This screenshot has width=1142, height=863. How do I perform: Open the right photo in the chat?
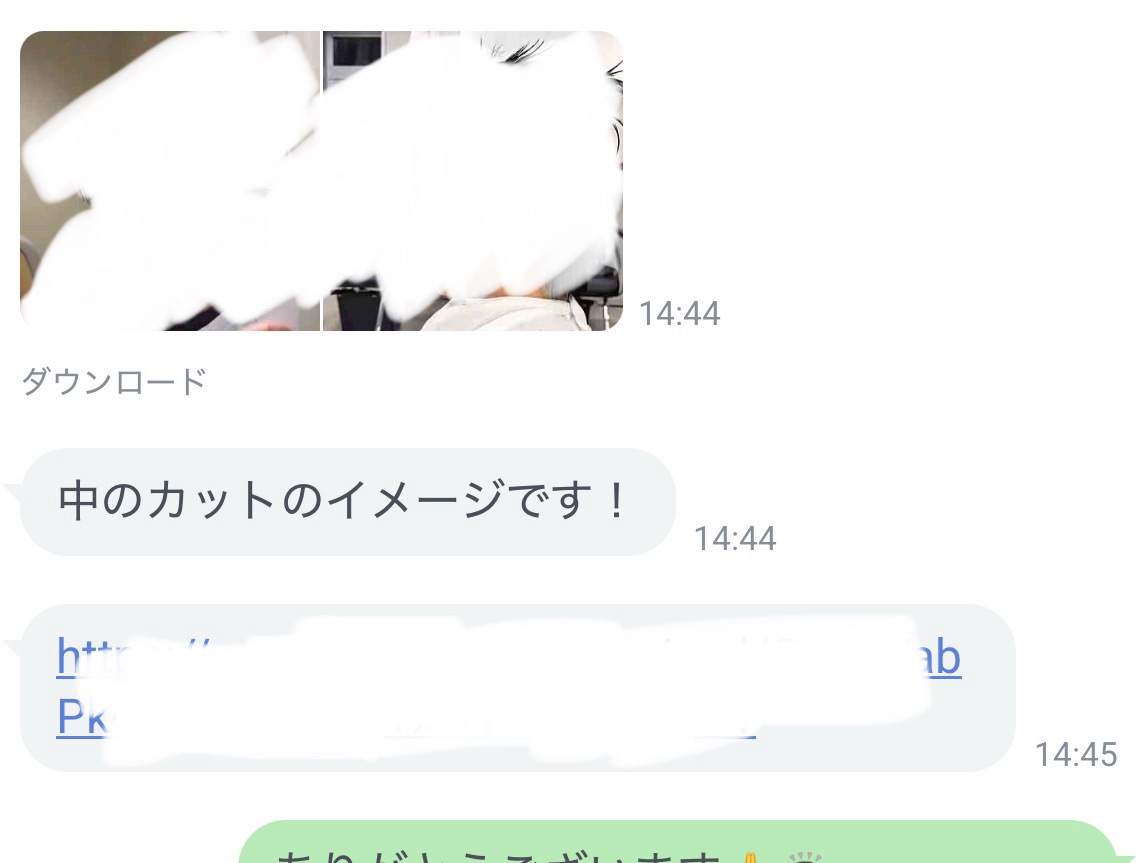472,181
